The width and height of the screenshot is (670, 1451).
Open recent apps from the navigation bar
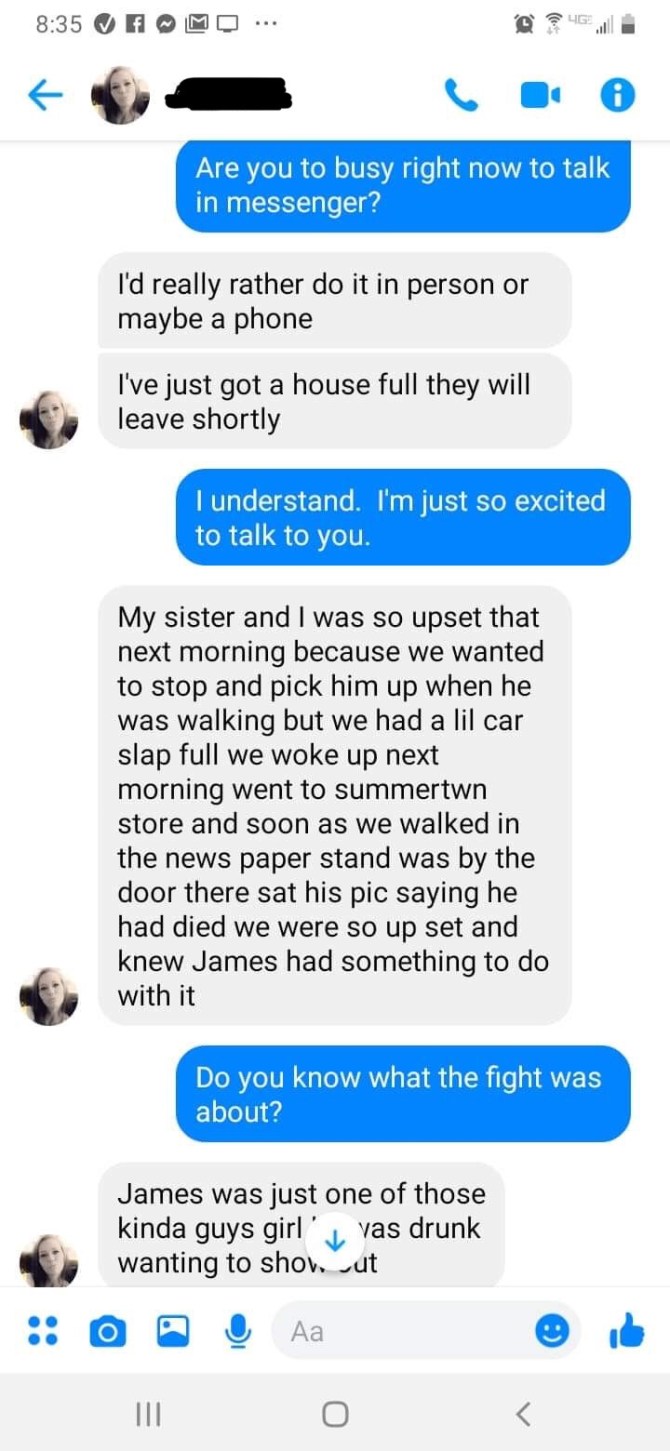point(148,1414)
